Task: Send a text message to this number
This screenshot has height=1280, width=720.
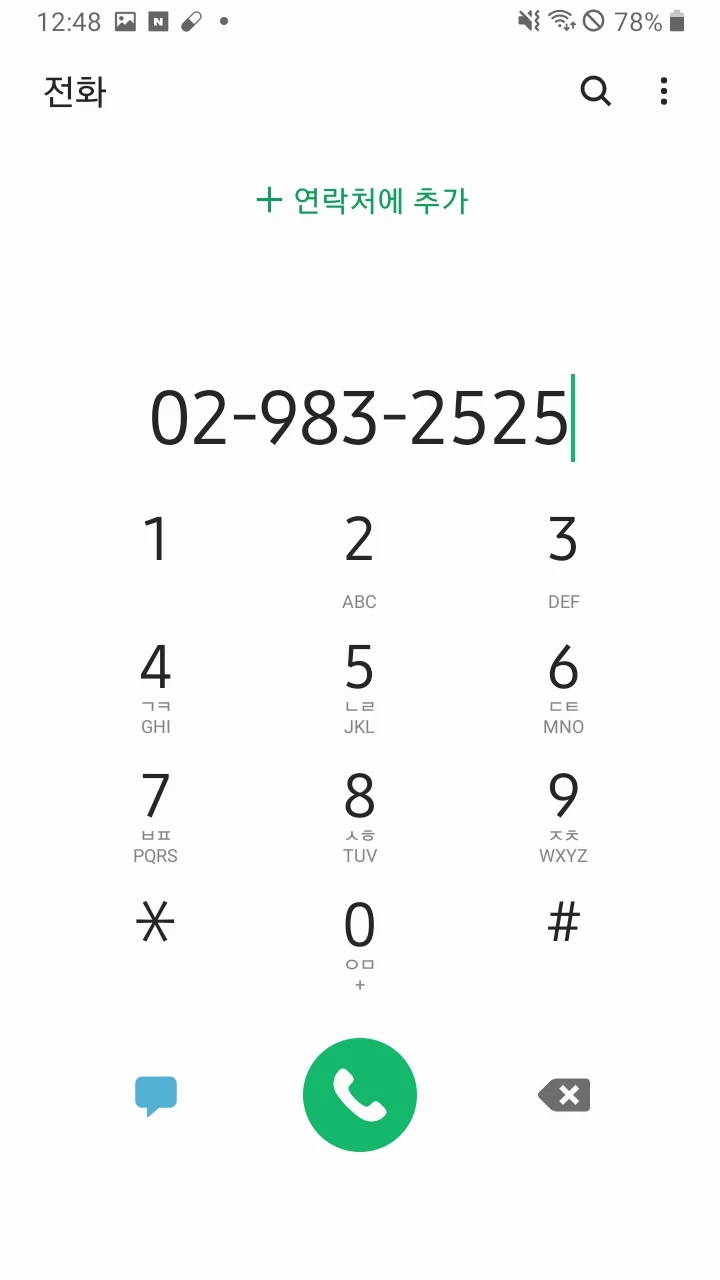Action: pyautogui.click(x=156, y=1096)
